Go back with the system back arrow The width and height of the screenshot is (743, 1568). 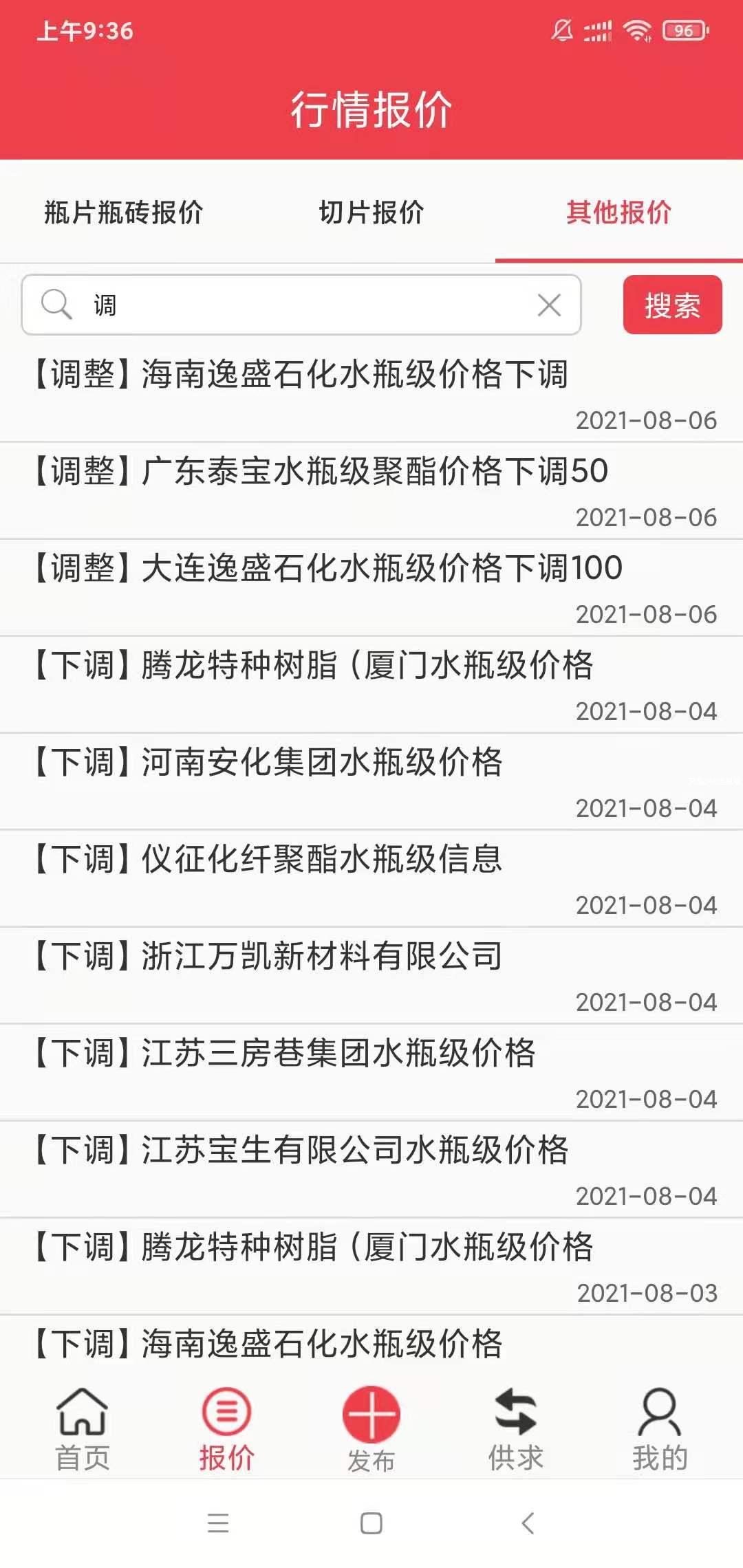[x=528, y=1523]
